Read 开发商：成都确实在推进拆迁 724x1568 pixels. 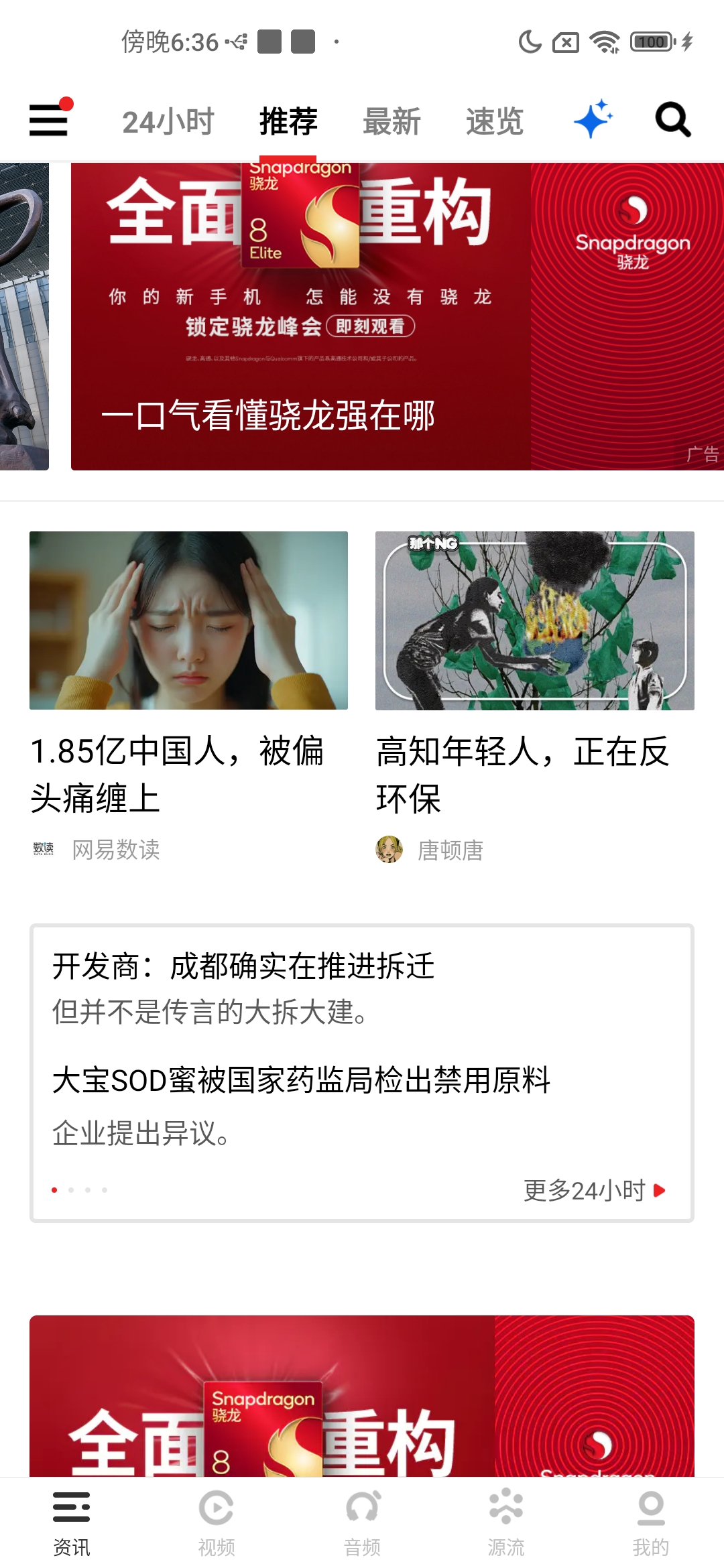point(243,966)
